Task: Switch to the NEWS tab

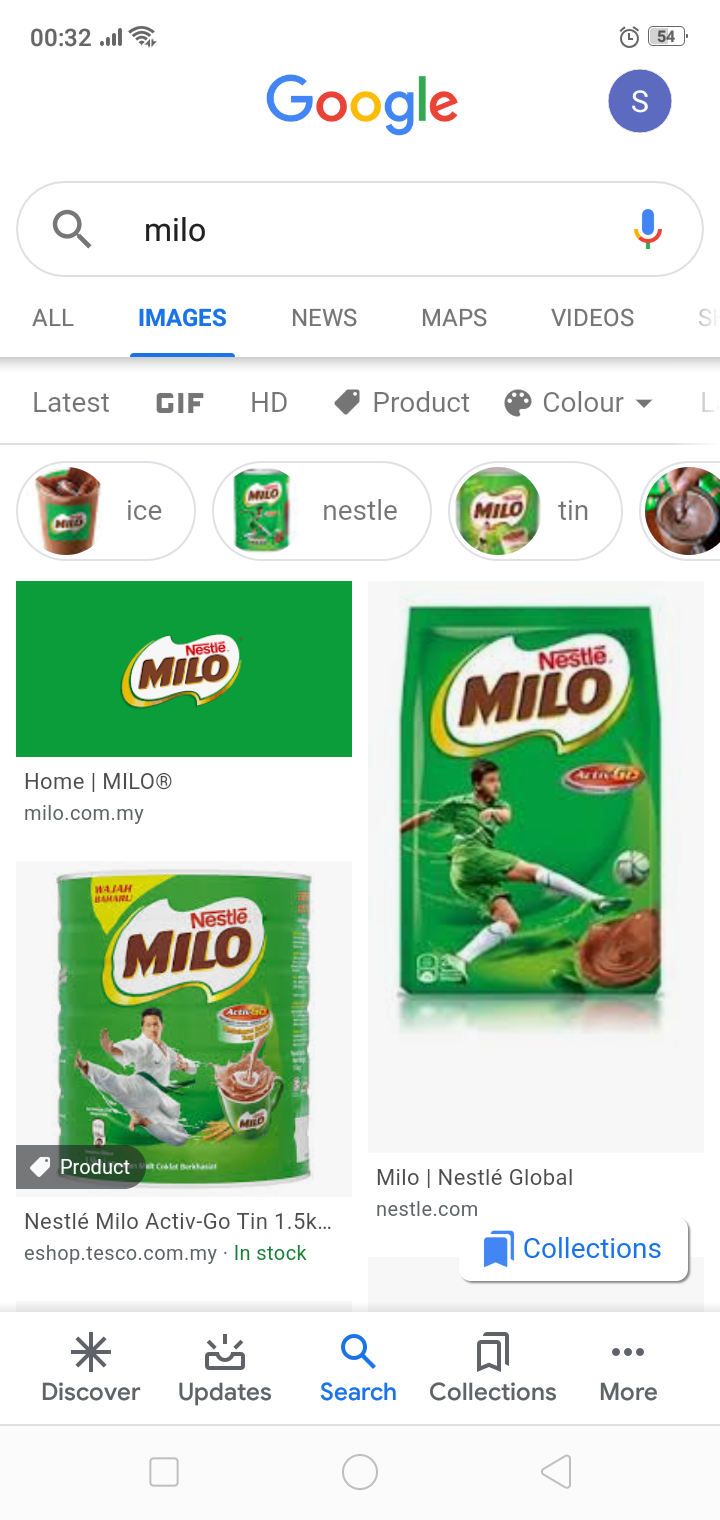Action: pos(324,318)
